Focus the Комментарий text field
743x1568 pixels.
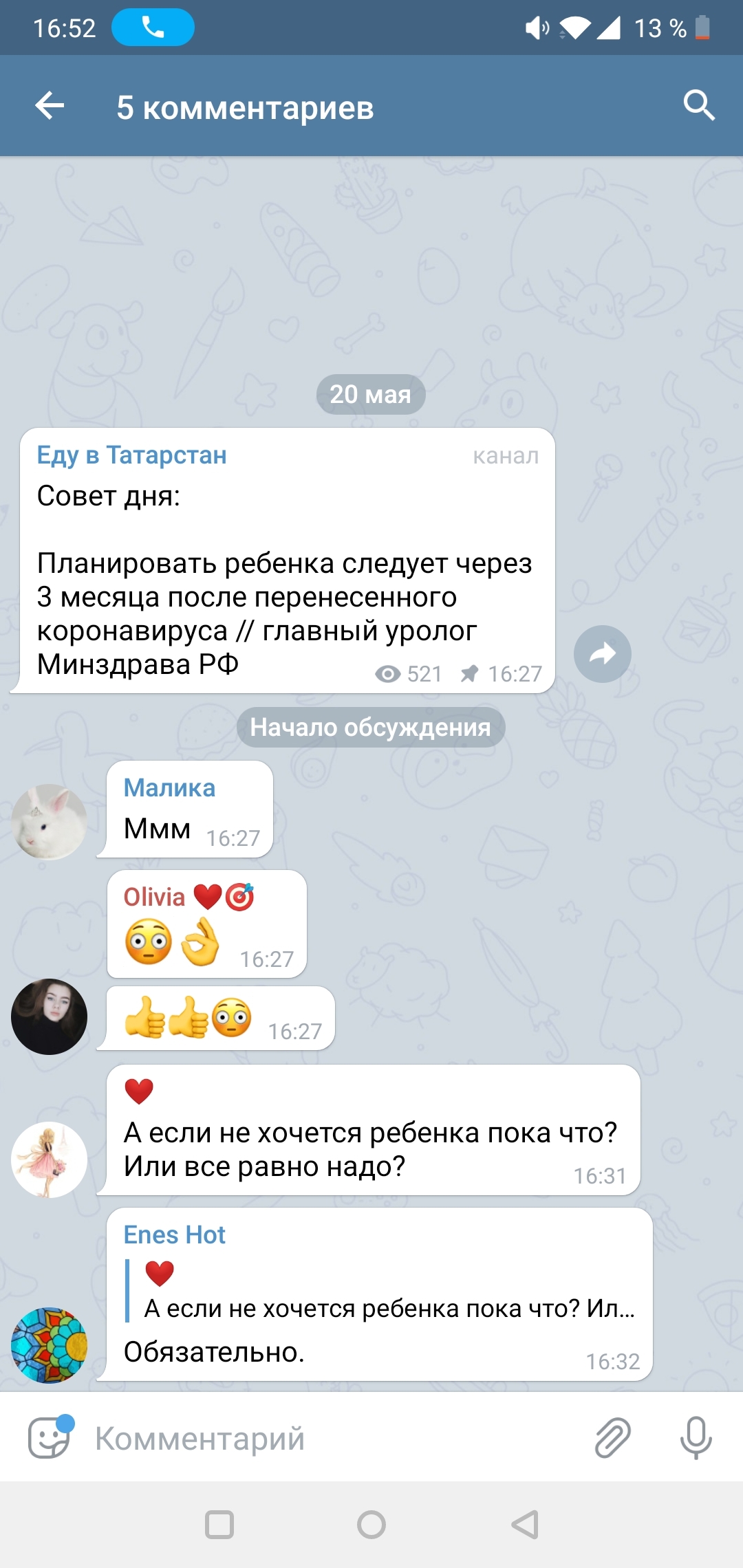[x=330, y=1439]
